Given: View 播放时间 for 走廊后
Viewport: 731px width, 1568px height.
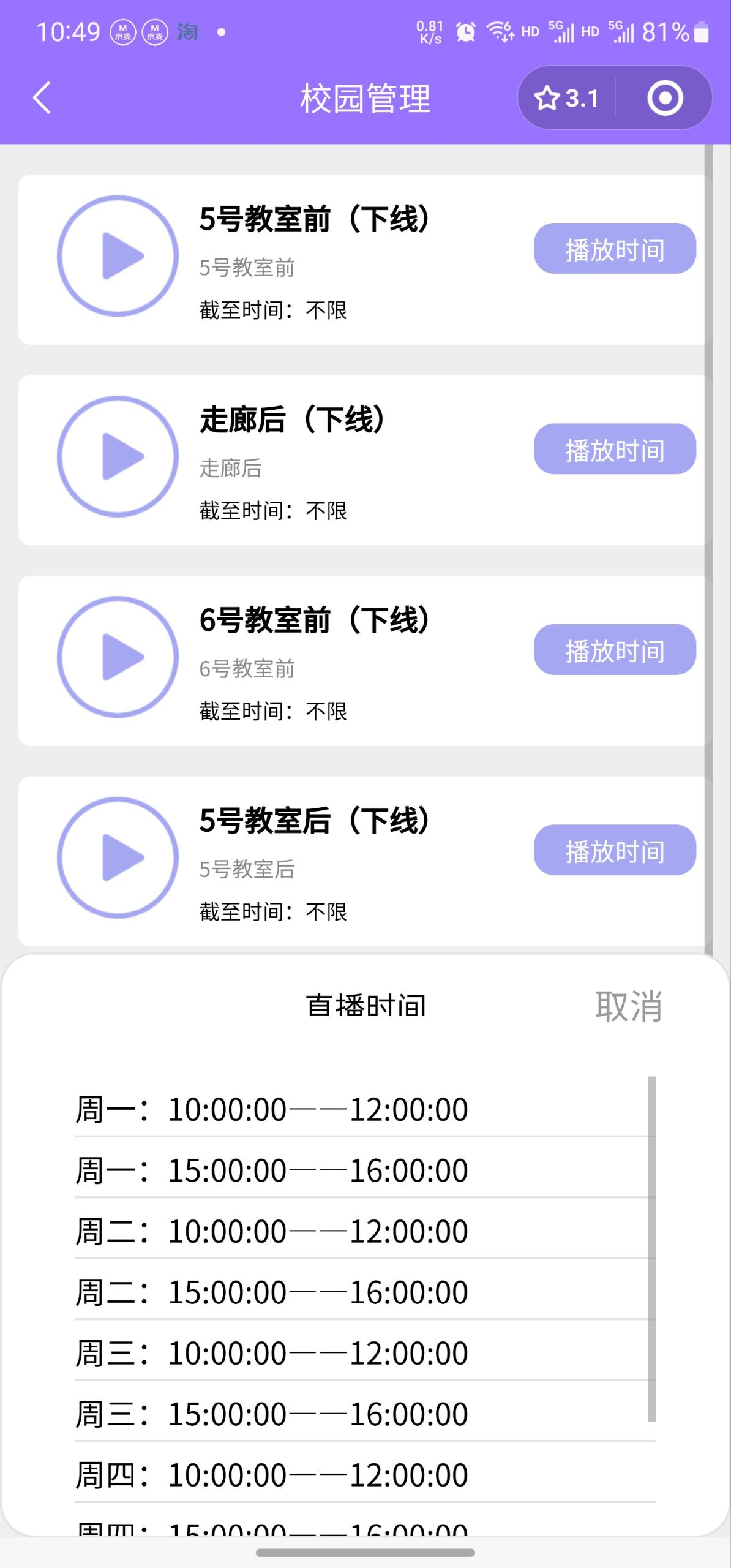Looking at the screenshot, I should (615, 449).
